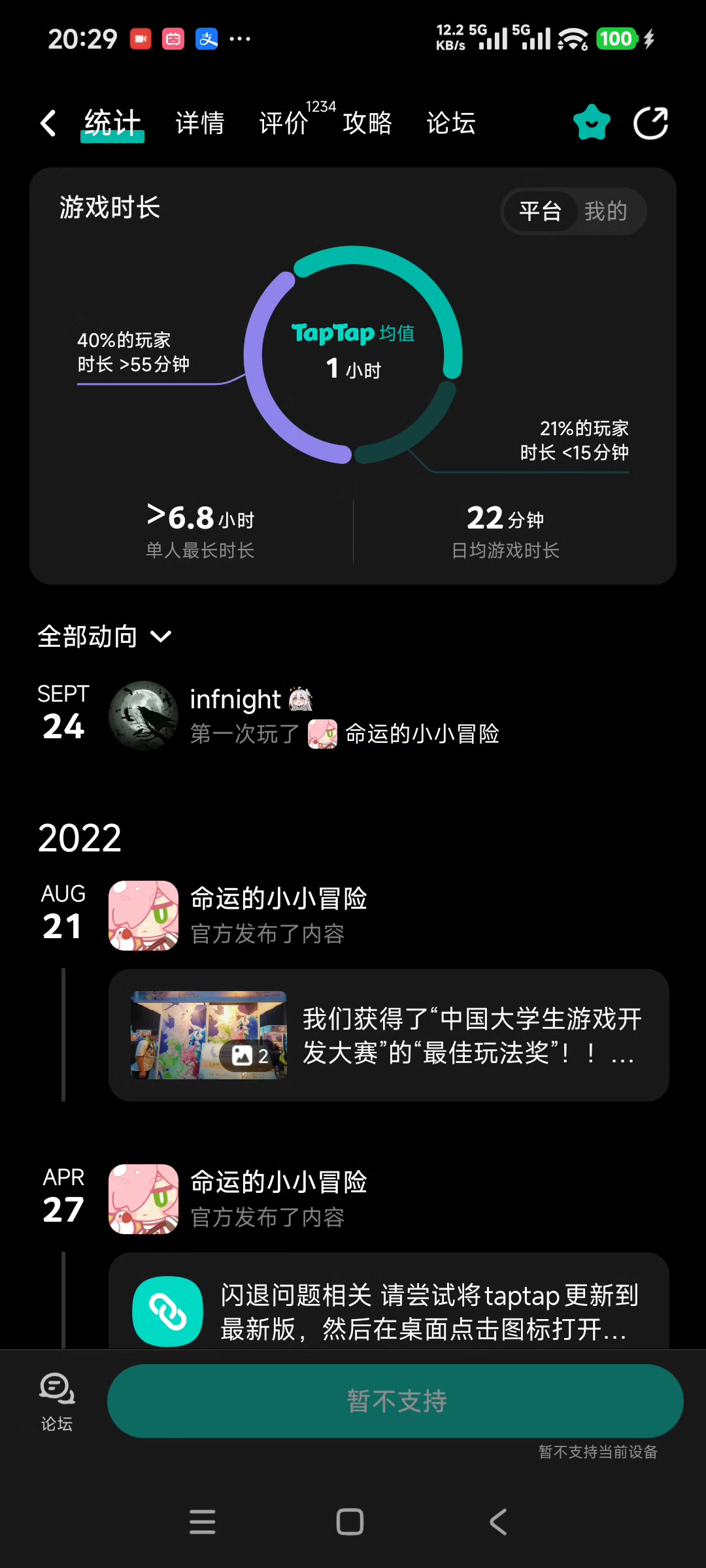Open the AUG 21 official post header
The image size is (706, 1568).
coord(278,915)
